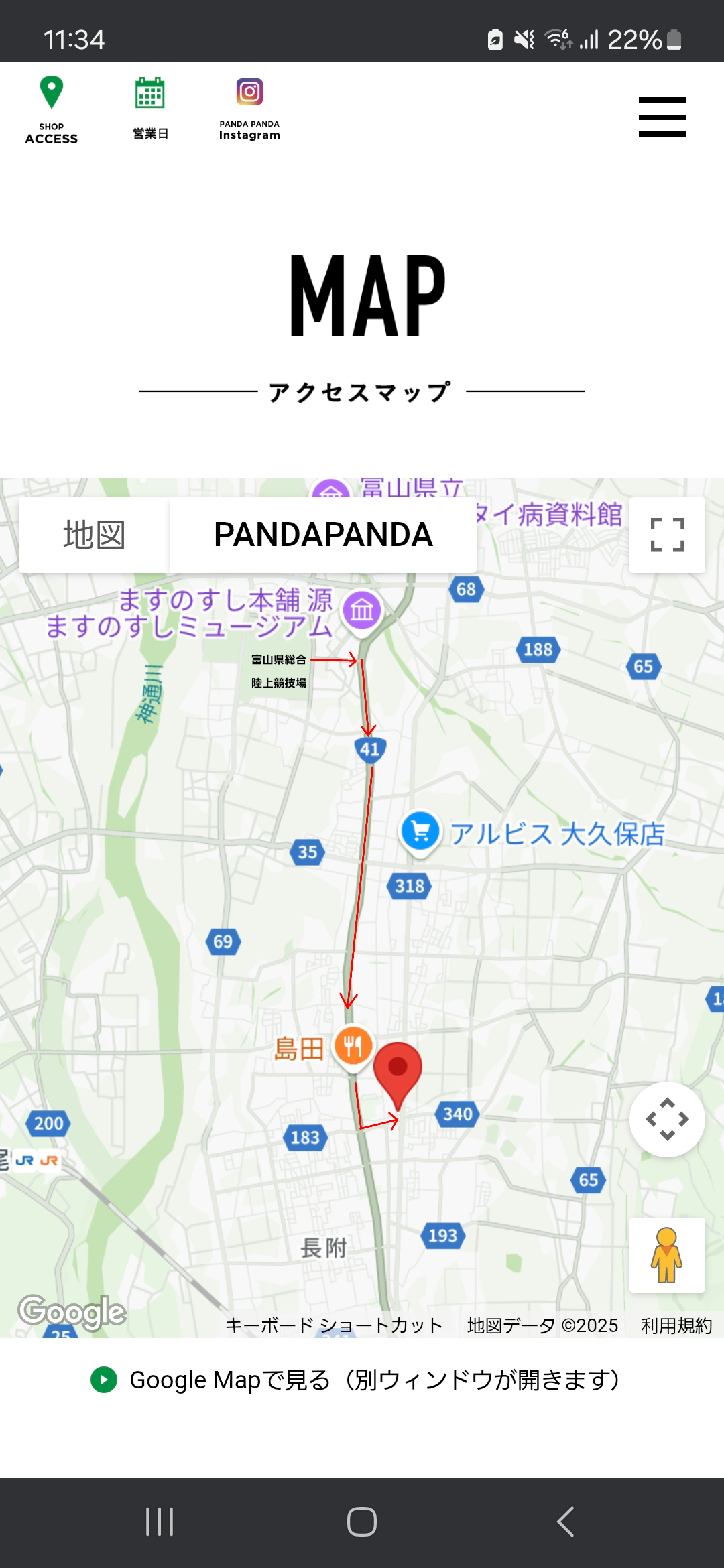This screenshot has width=724, height=1568.
Task: Open キーボード ショートカット link
Action: 334,1325
